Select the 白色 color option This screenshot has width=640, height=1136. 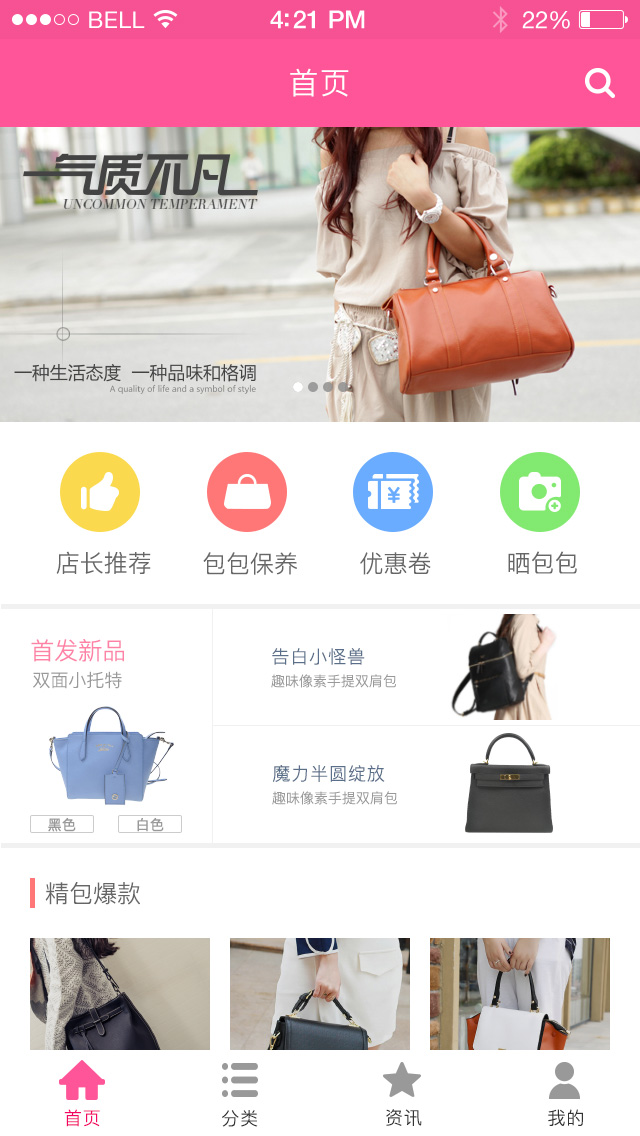150,825
